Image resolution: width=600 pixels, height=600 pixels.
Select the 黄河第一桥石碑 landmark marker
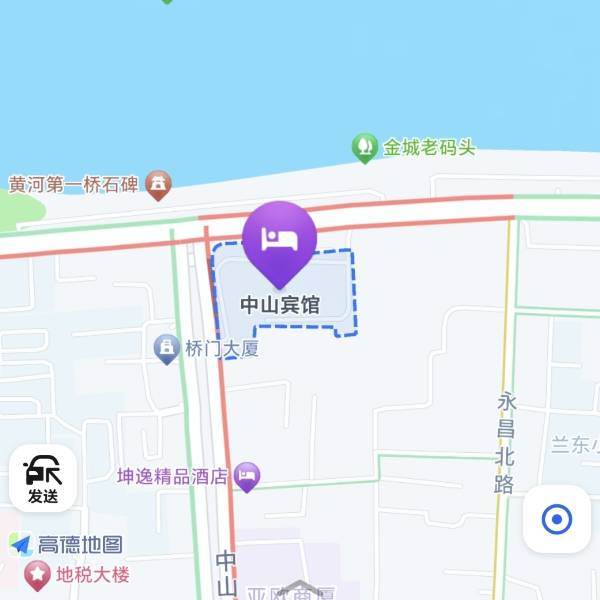(158, 184)
